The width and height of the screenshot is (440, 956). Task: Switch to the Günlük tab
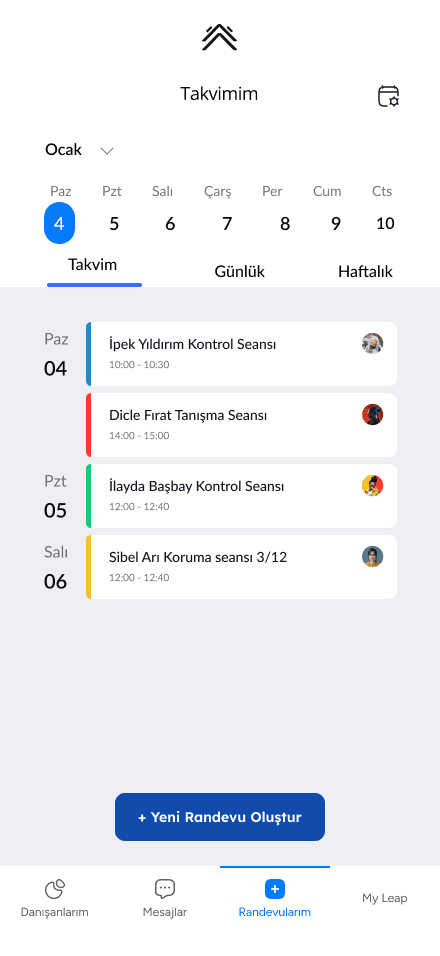pos(240,272)
